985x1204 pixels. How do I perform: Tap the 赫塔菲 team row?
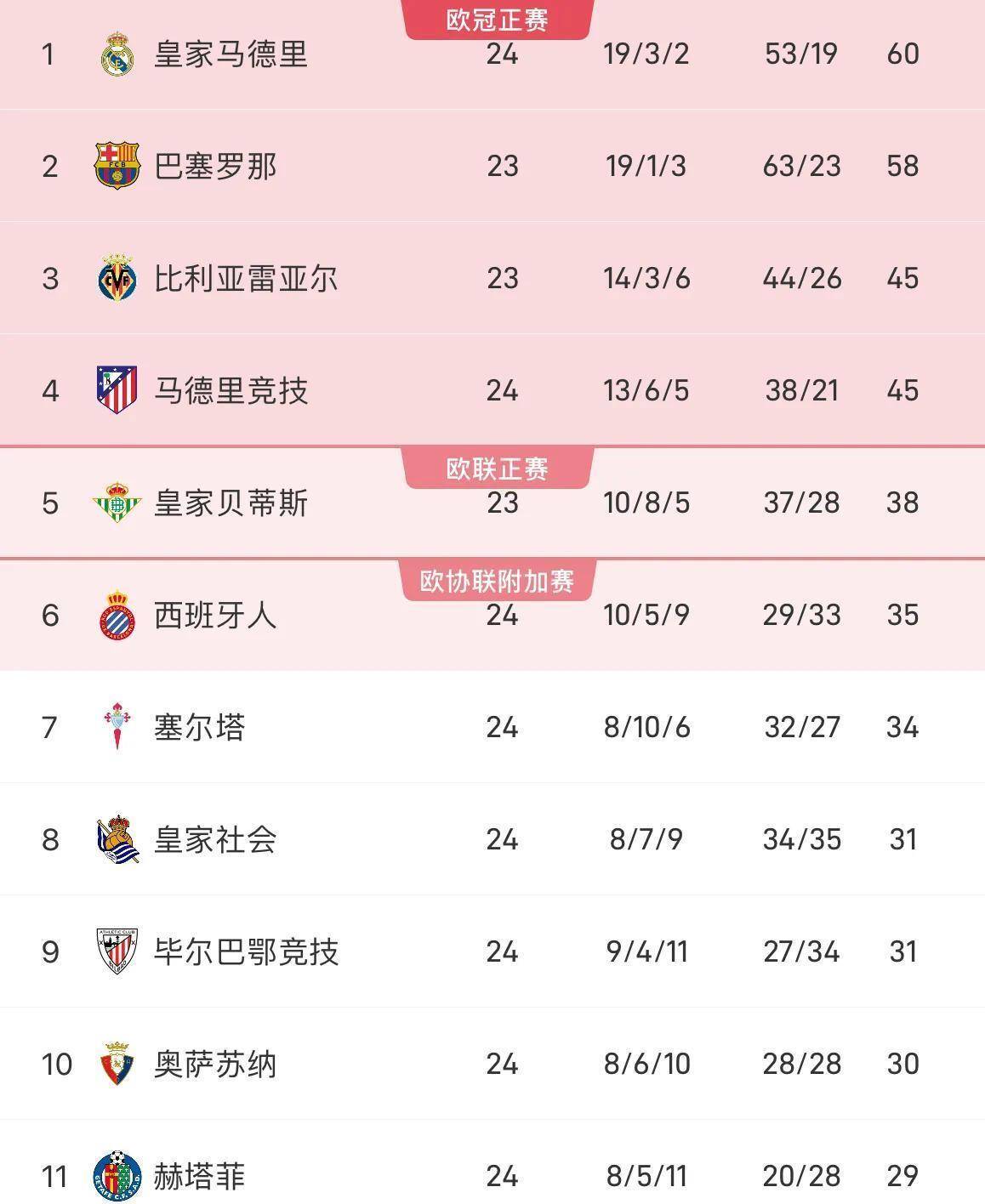199,1176
